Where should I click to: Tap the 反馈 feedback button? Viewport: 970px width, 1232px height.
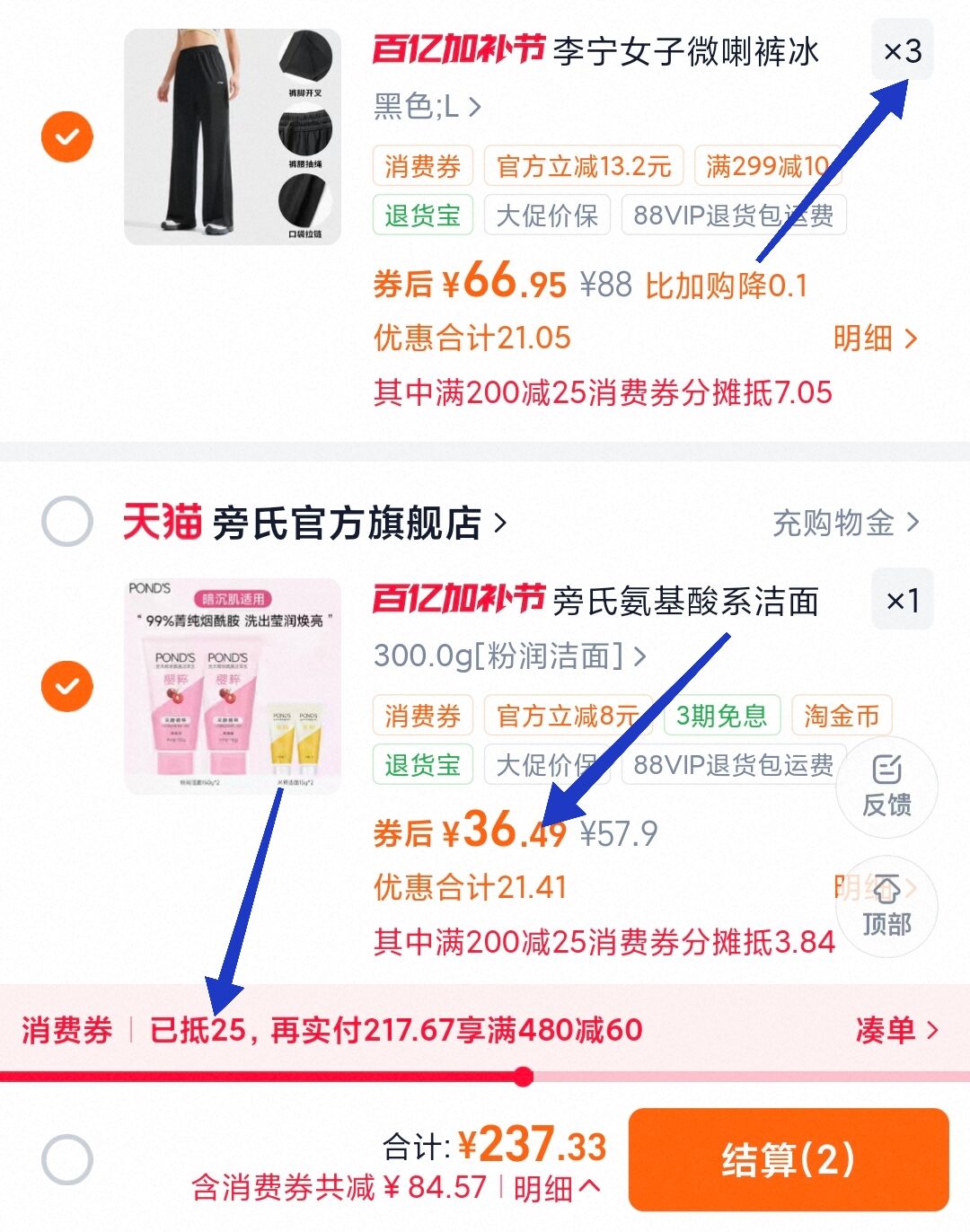pyautogui.click(x=886, y=787)
